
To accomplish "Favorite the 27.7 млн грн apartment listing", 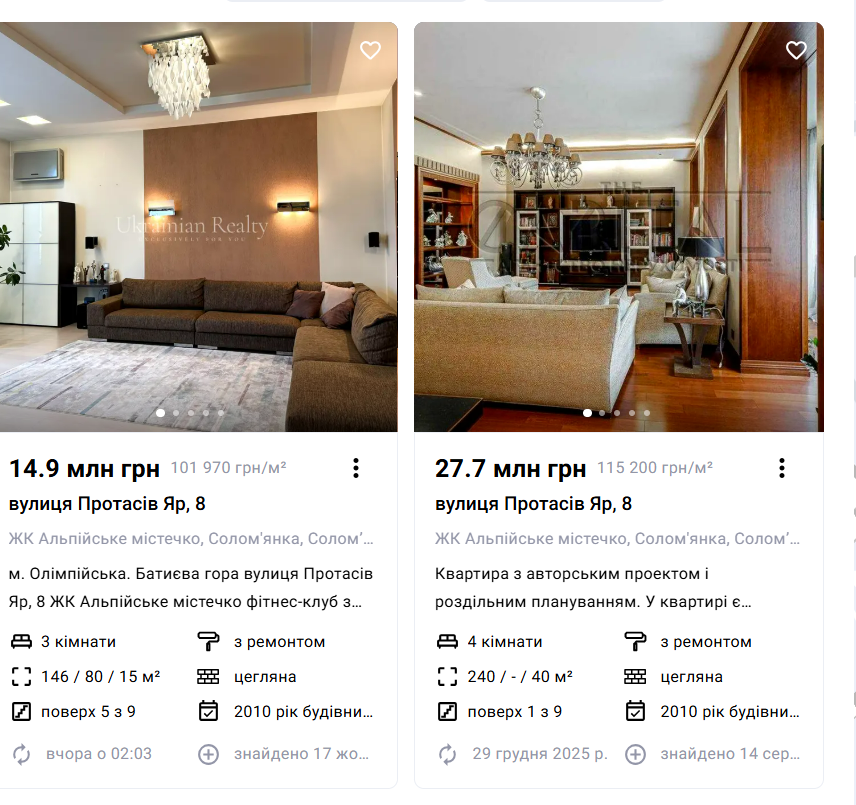I will click(796, 51).
